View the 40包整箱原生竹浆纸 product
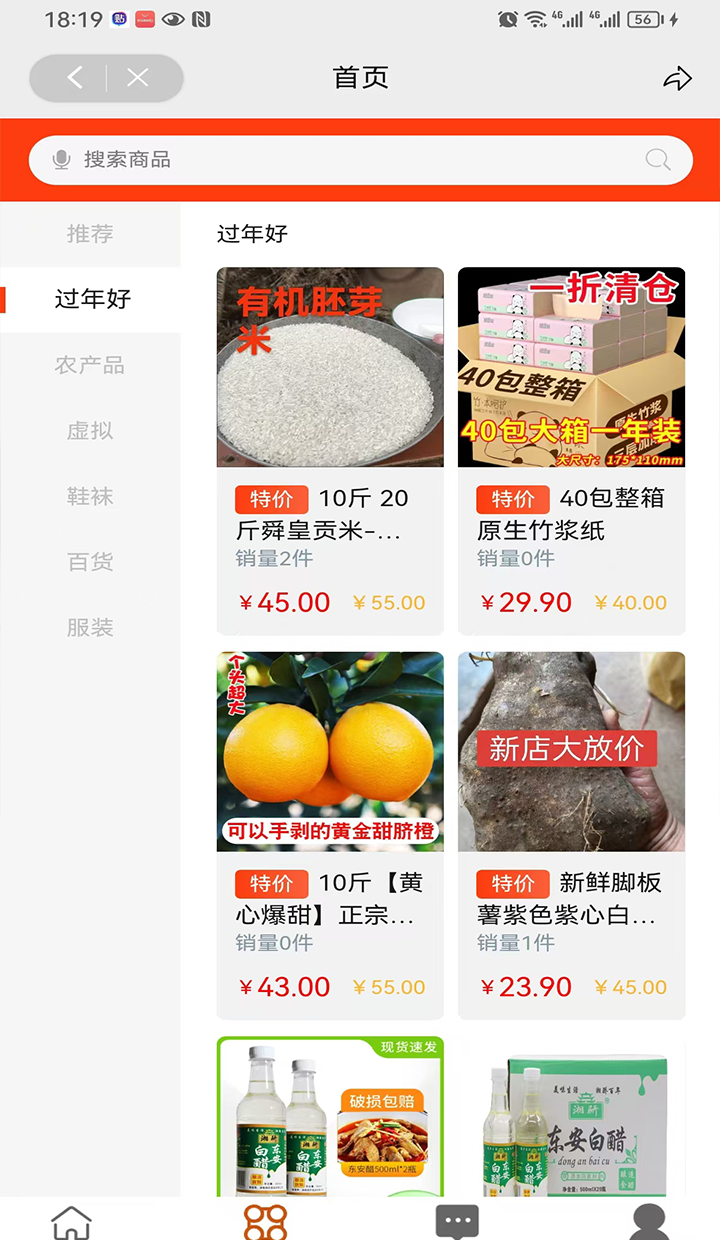The image size is (720, 1240). 571,450
